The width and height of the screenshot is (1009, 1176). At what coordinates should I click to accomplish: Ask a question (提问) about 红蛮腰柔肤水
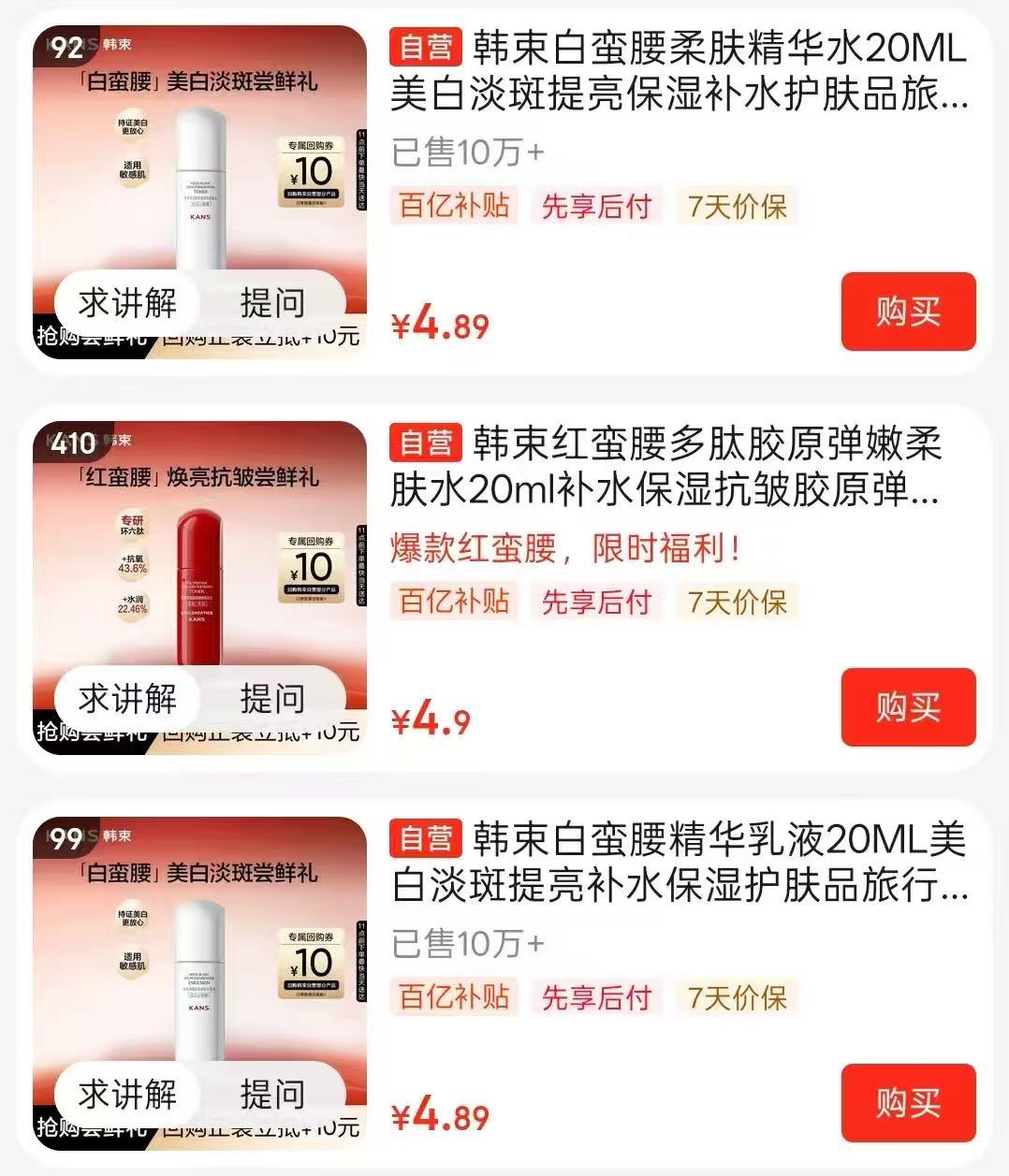[x=272, y=698]
